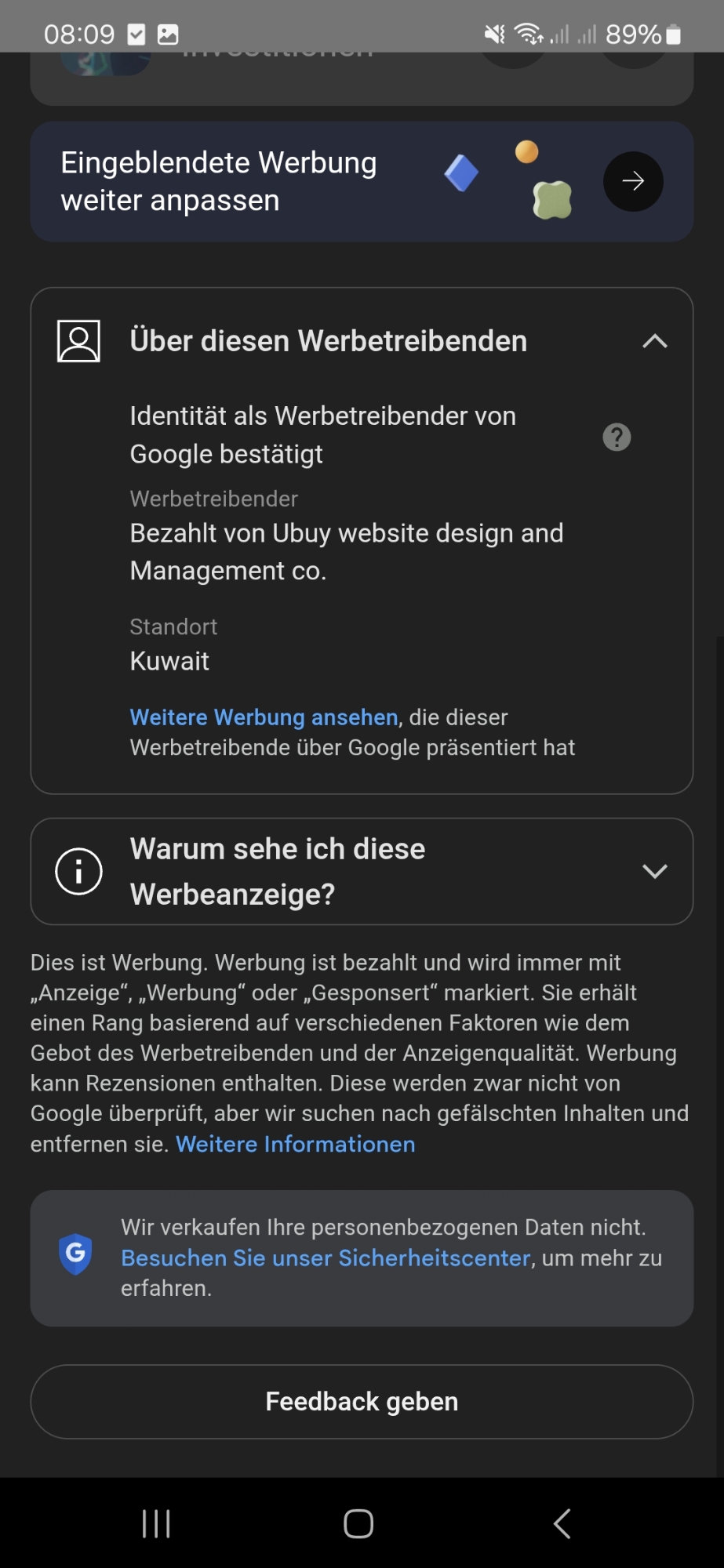Tap the question mark help icon

click(617, 437)
